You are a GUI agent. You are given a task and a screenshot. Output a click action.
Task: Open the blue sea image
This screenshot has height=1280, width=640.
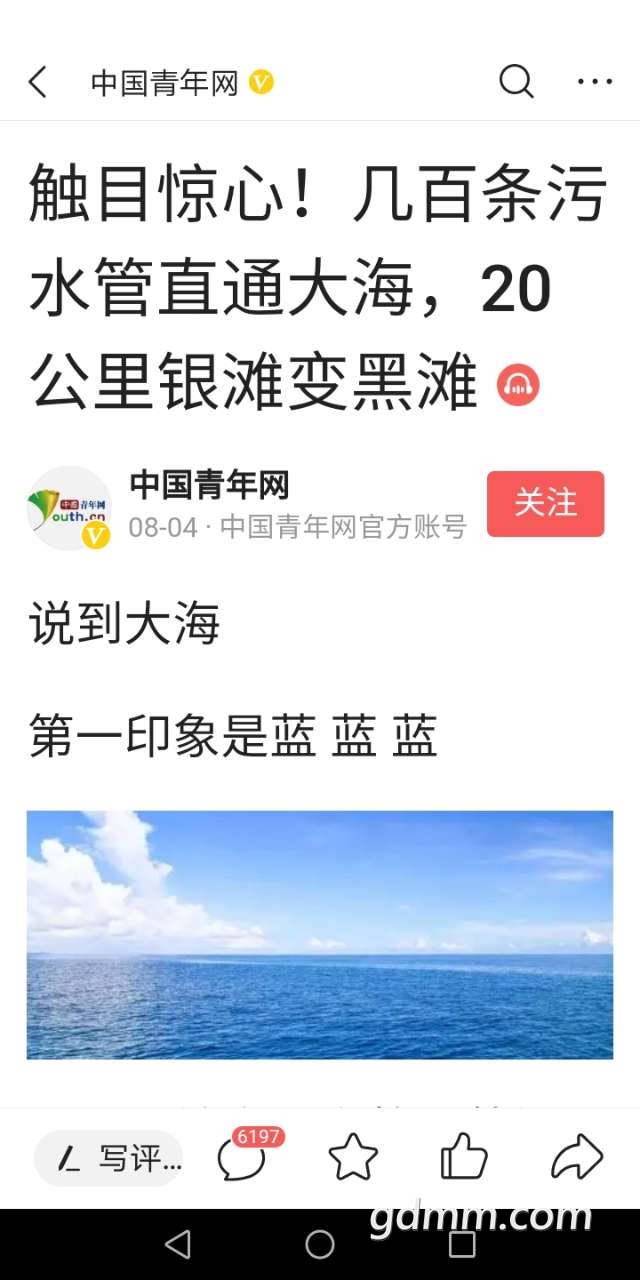pyautogui.click(x=320, y=934)
